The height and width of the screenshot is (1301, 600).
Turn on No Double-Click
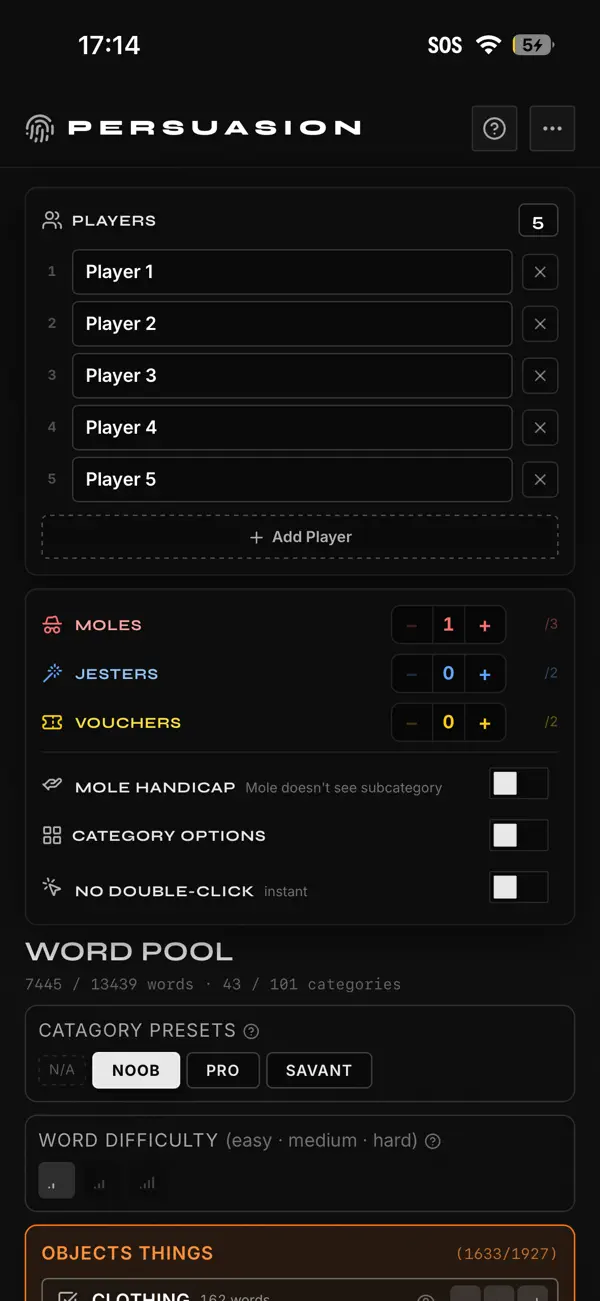point(519,887)
